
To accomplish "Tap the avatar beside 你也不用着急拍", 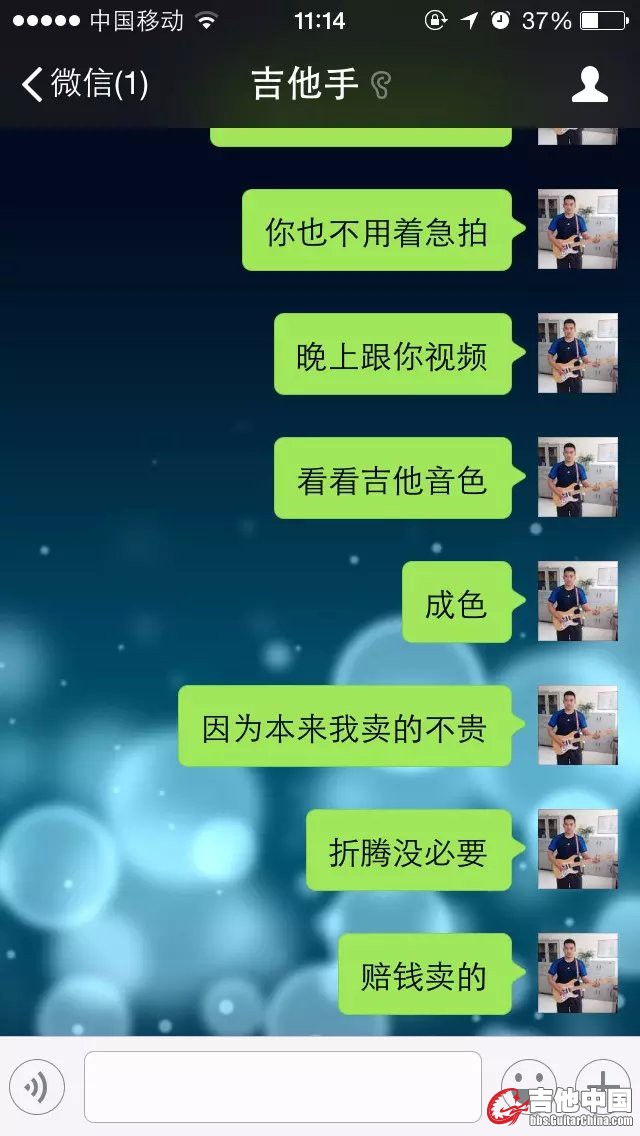I will [x=577, y=229].
